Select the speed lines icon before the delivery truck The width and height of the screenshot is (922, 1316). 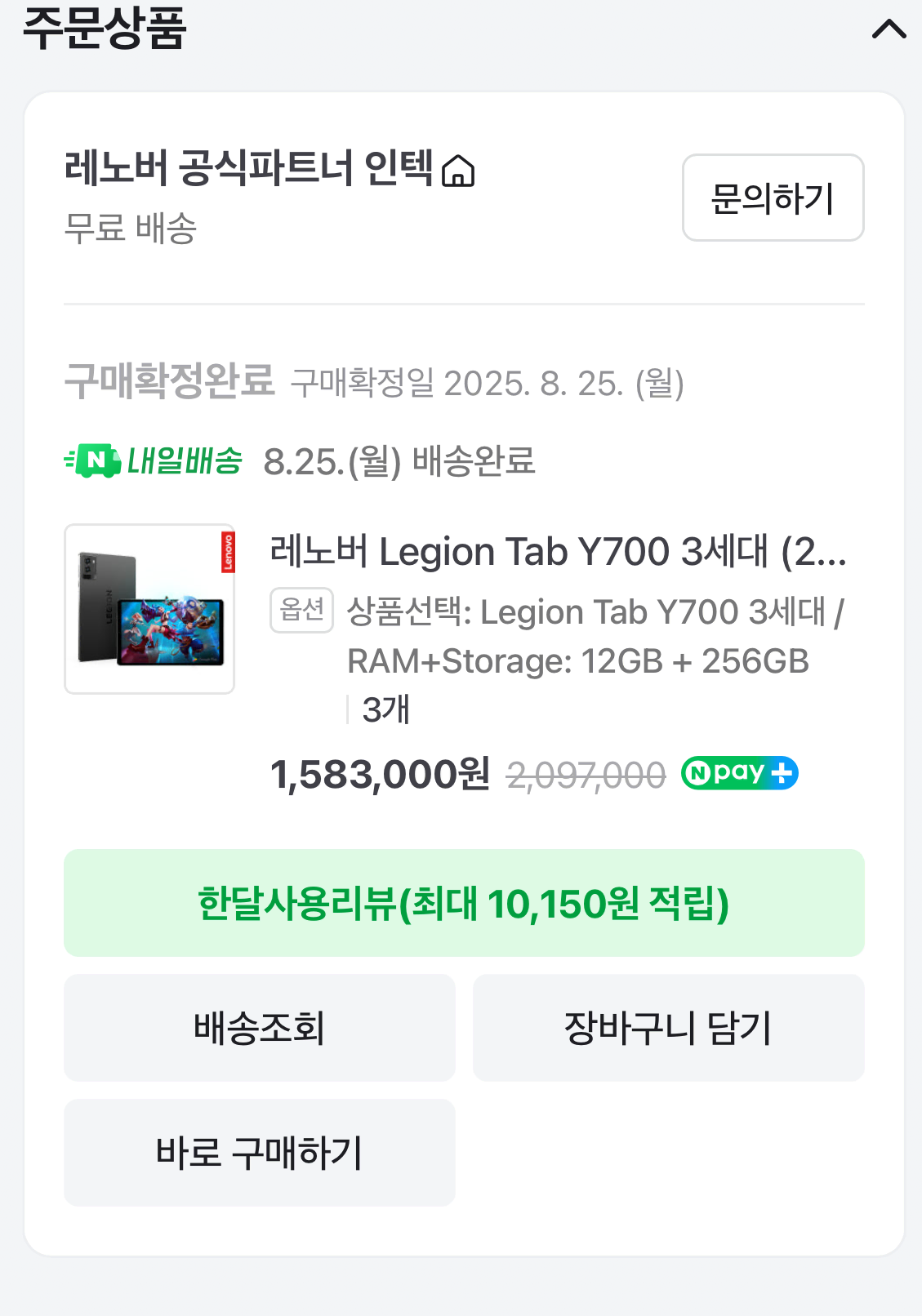[69, 460]
